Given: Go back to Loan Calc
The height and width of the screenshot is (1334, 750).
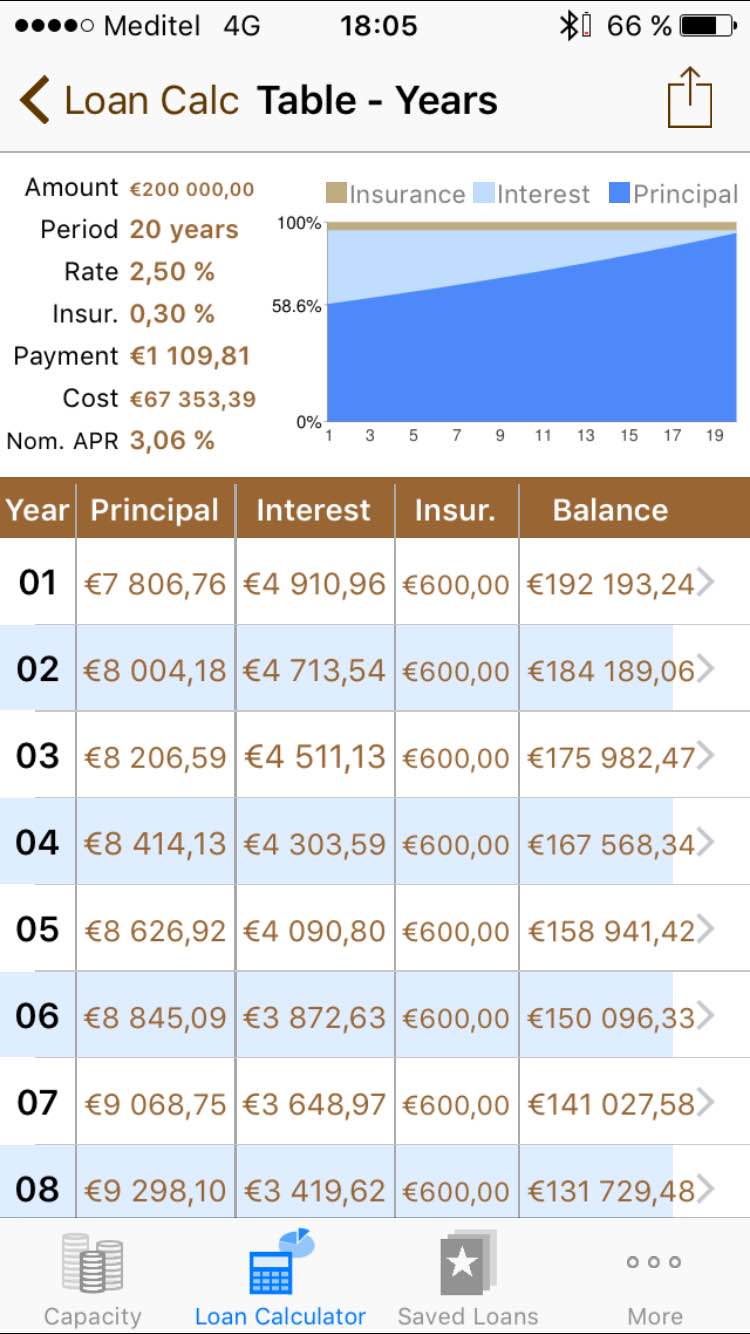Looking at the screenshot, I should [130, 101].
